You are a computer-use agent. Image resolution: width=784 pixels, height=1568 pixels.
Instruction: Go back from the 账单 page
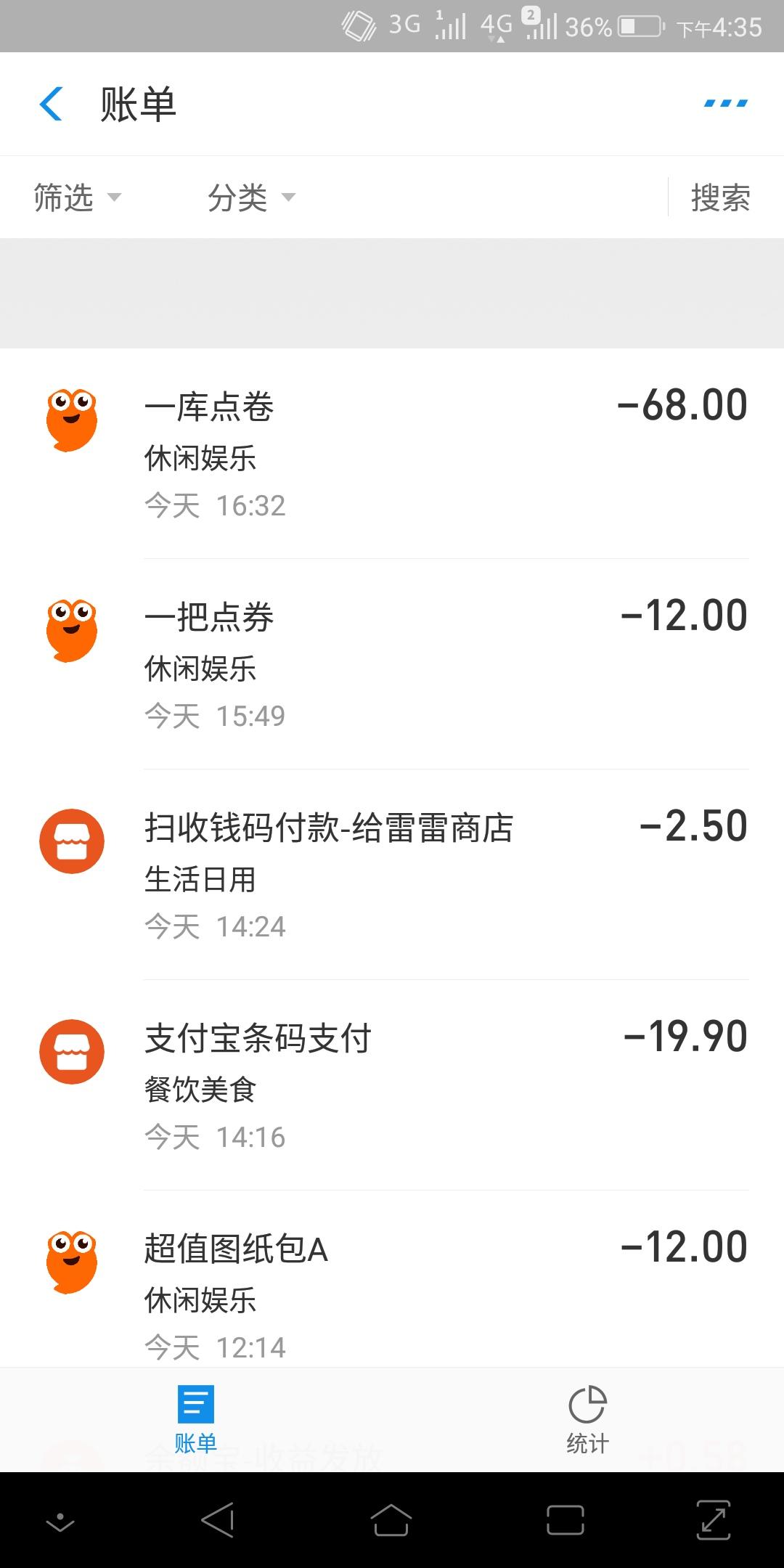(x=51, y=104)
